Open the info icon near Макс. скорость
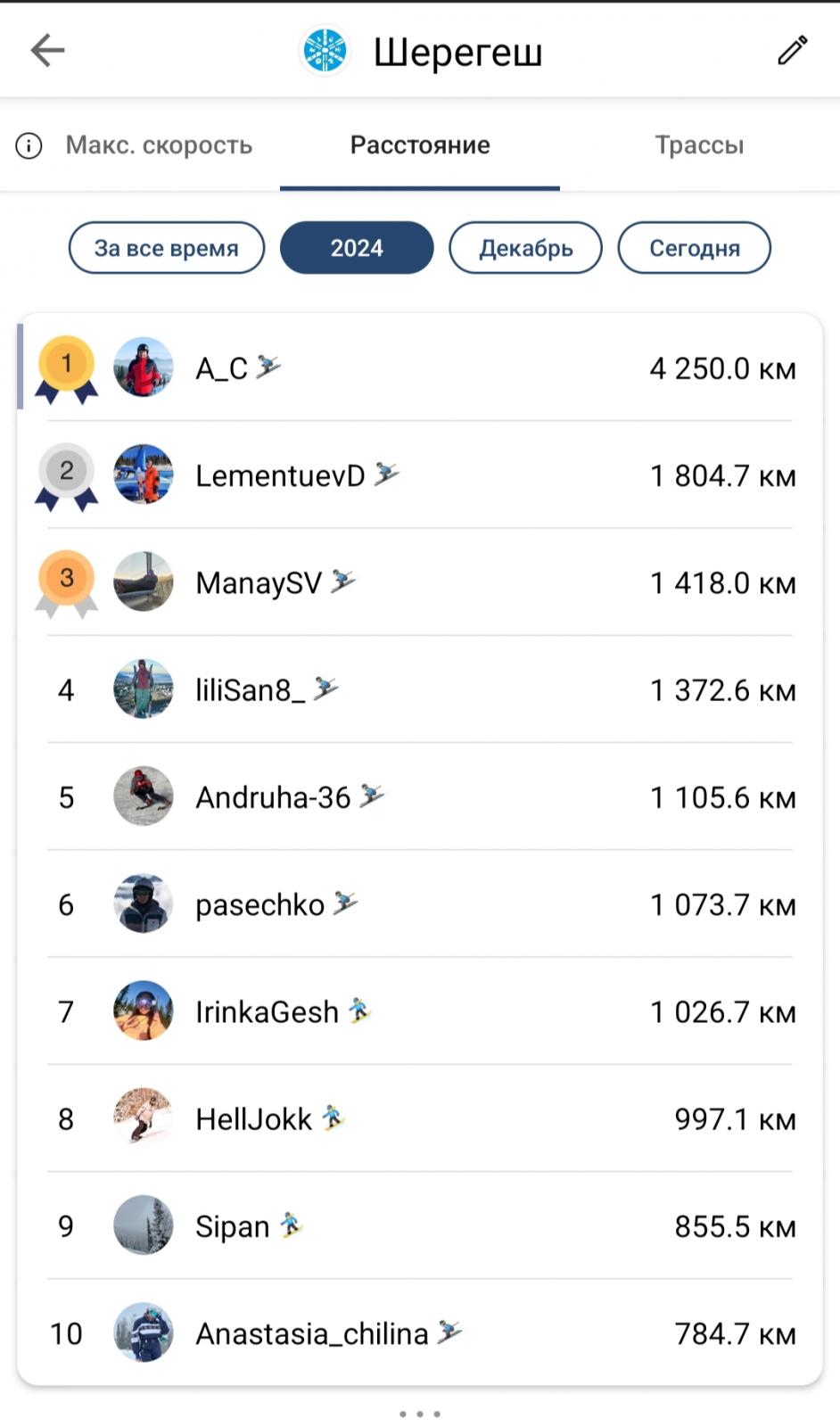The height and width of the screenshot is (1427, 840). pos(29,145)
